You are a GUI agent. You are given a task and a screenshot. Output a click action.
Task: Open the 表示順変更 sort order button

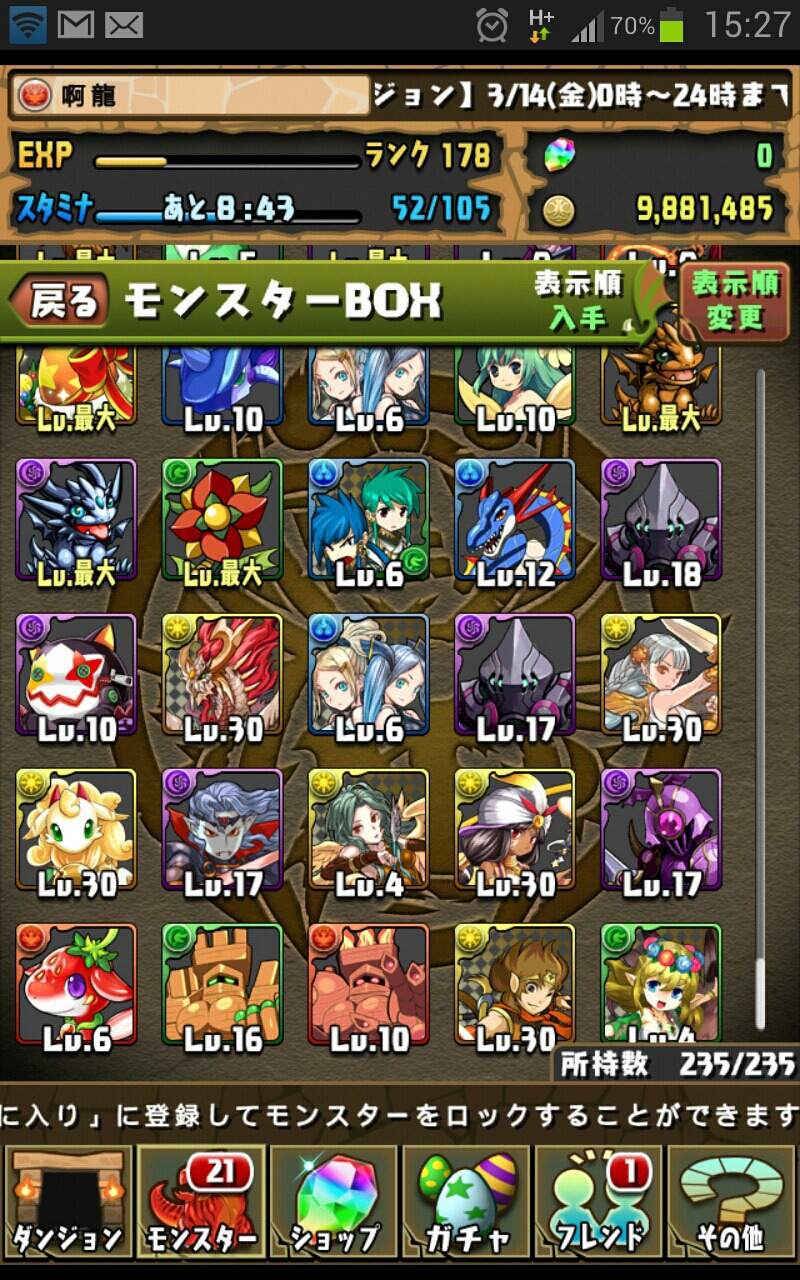(x=735, y=301)
